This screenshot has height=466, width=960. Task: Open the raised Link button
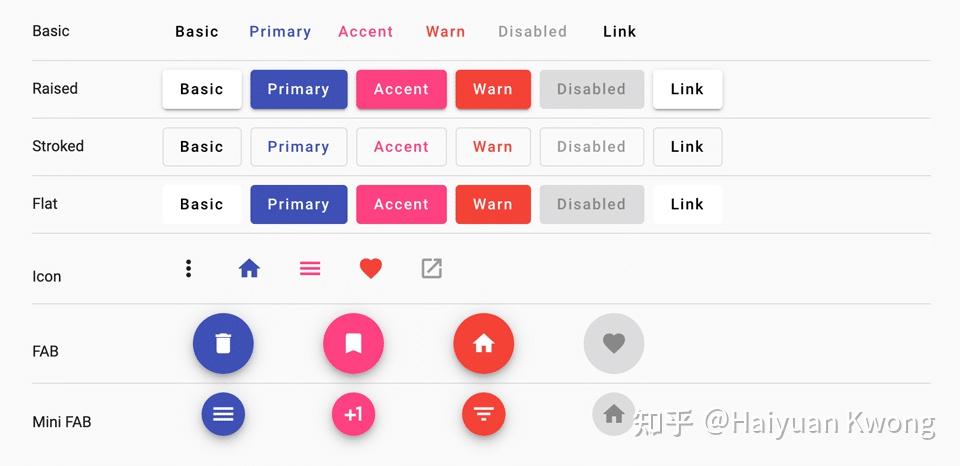687,89
